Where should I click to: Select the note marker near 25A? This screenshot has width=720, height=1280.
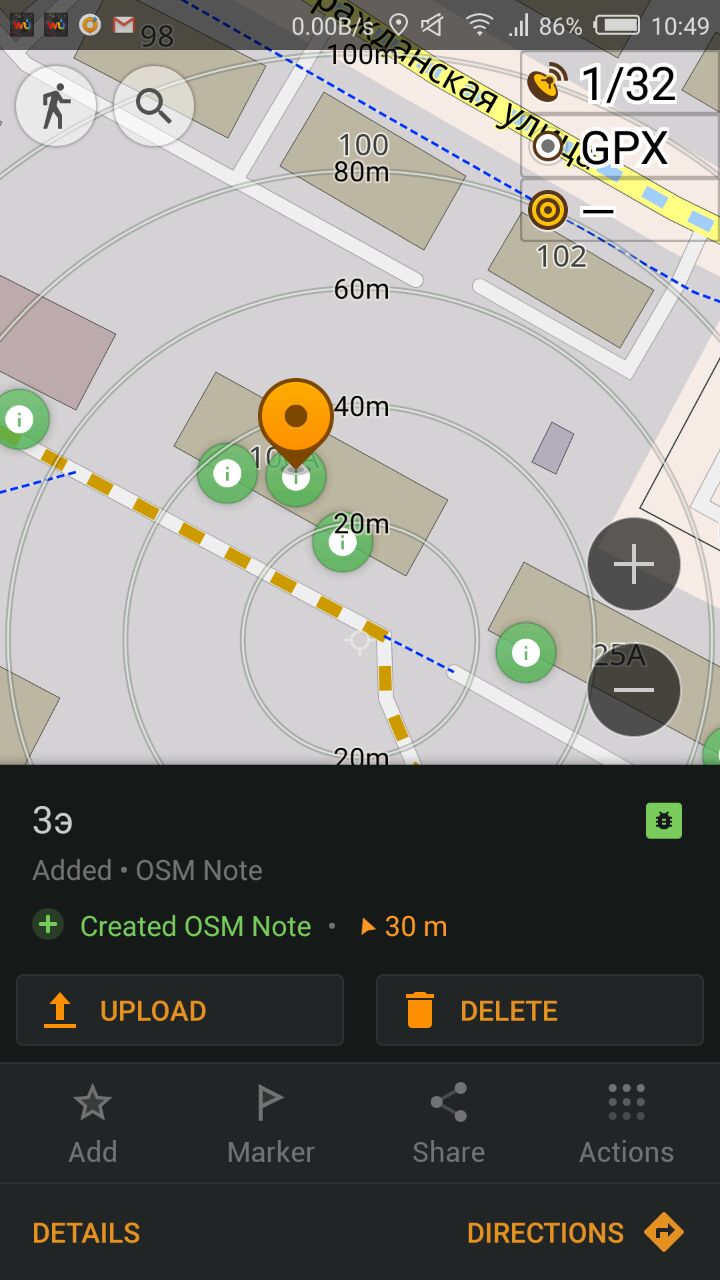[x=526, y=653]
